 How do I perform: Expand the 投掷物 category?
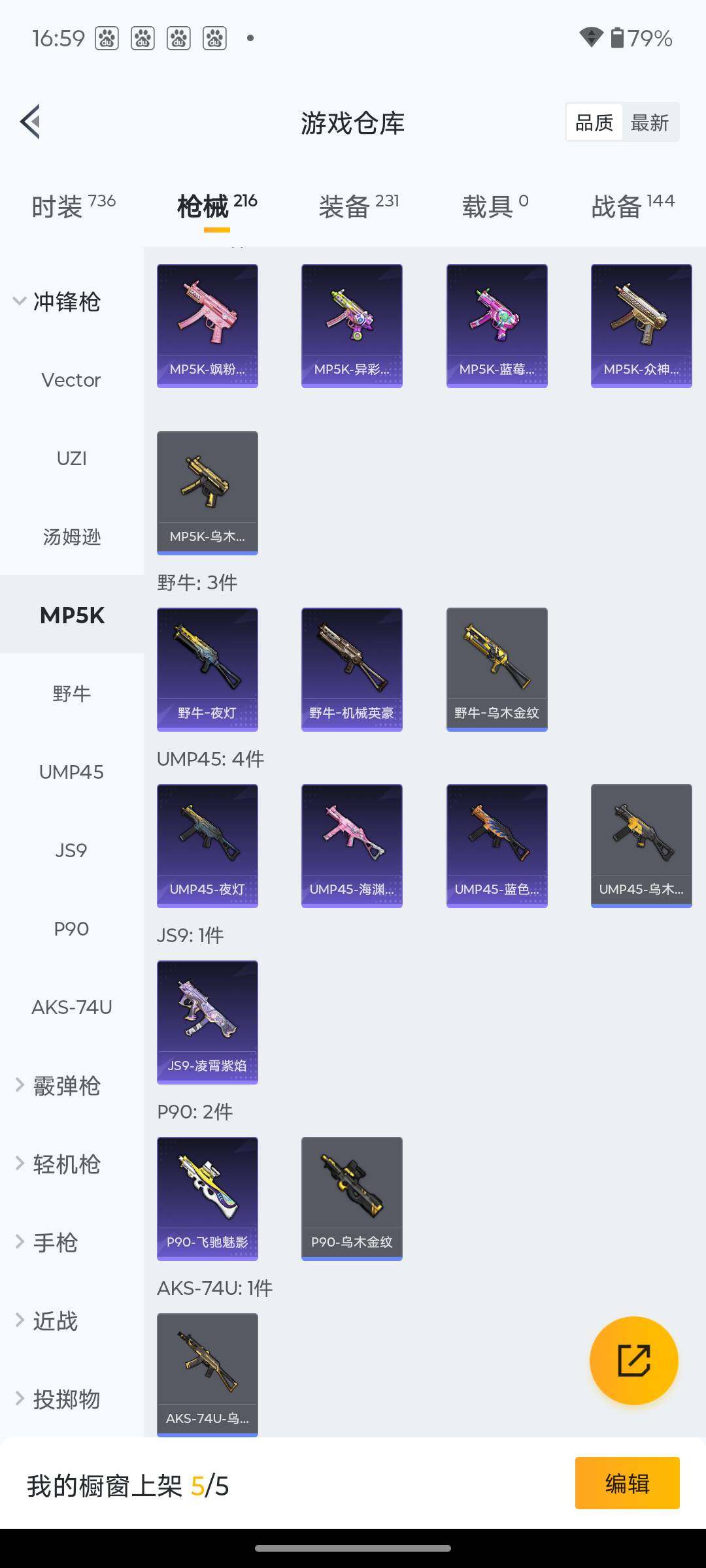click(x=59, y=1399)
